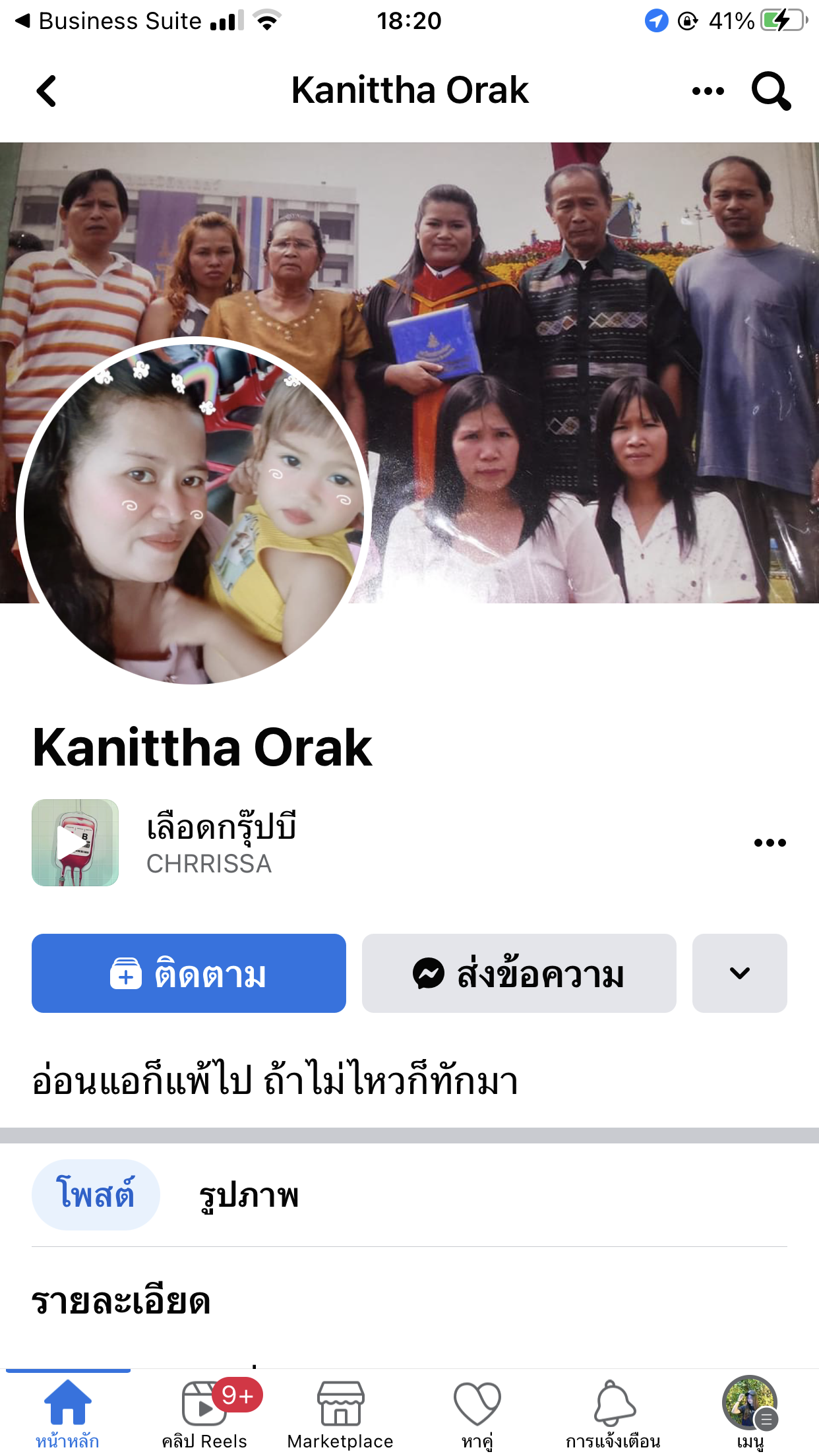Open the profile picture

193,511
